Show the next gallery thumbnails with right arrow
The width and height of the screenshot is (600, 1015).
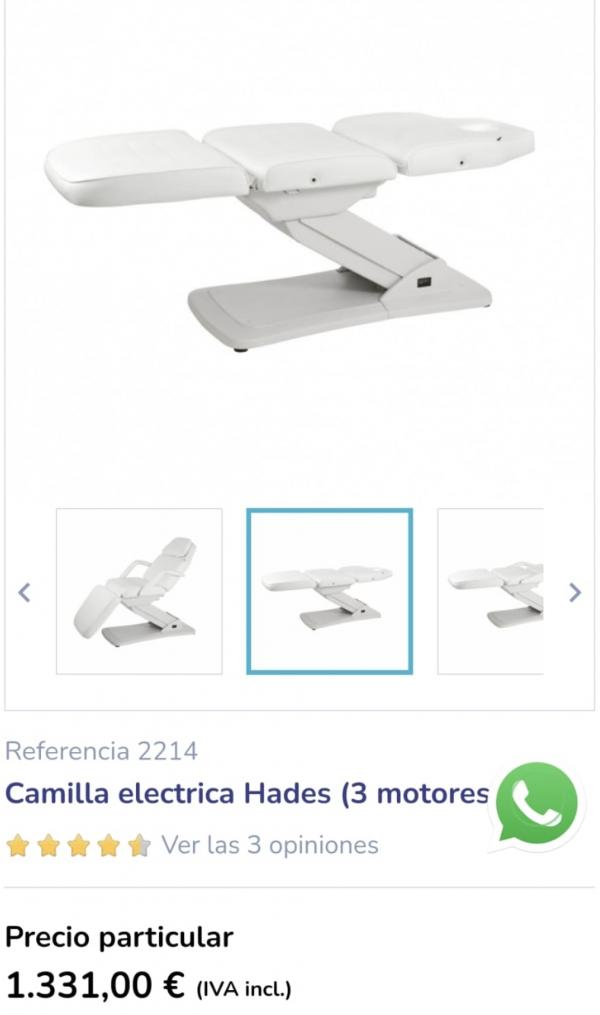[575, 592]
